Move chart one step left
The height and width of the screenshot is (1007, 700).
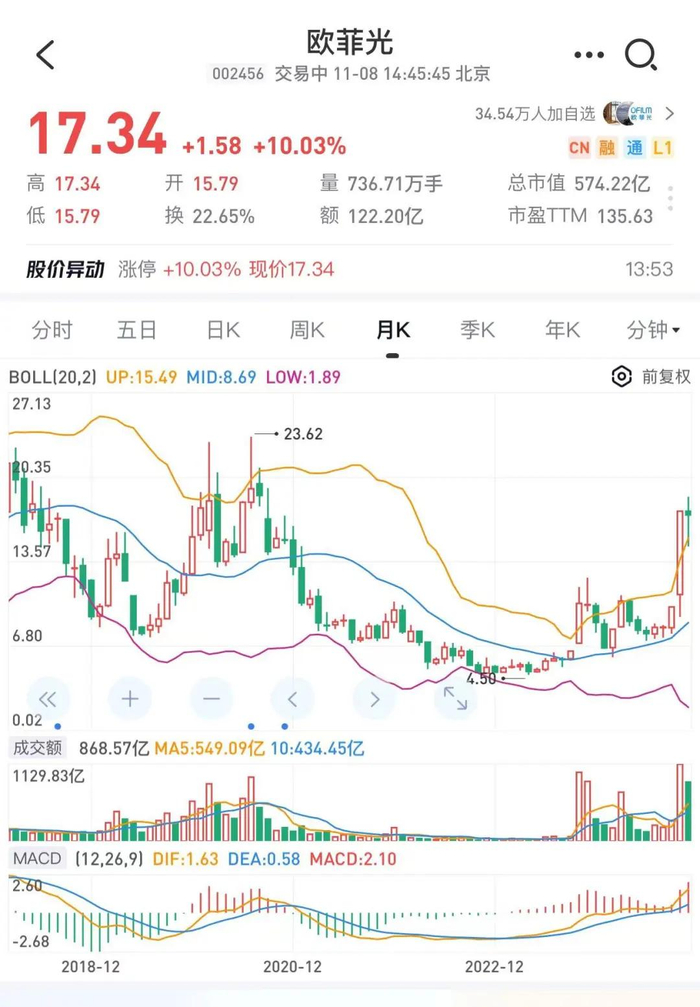292,698
